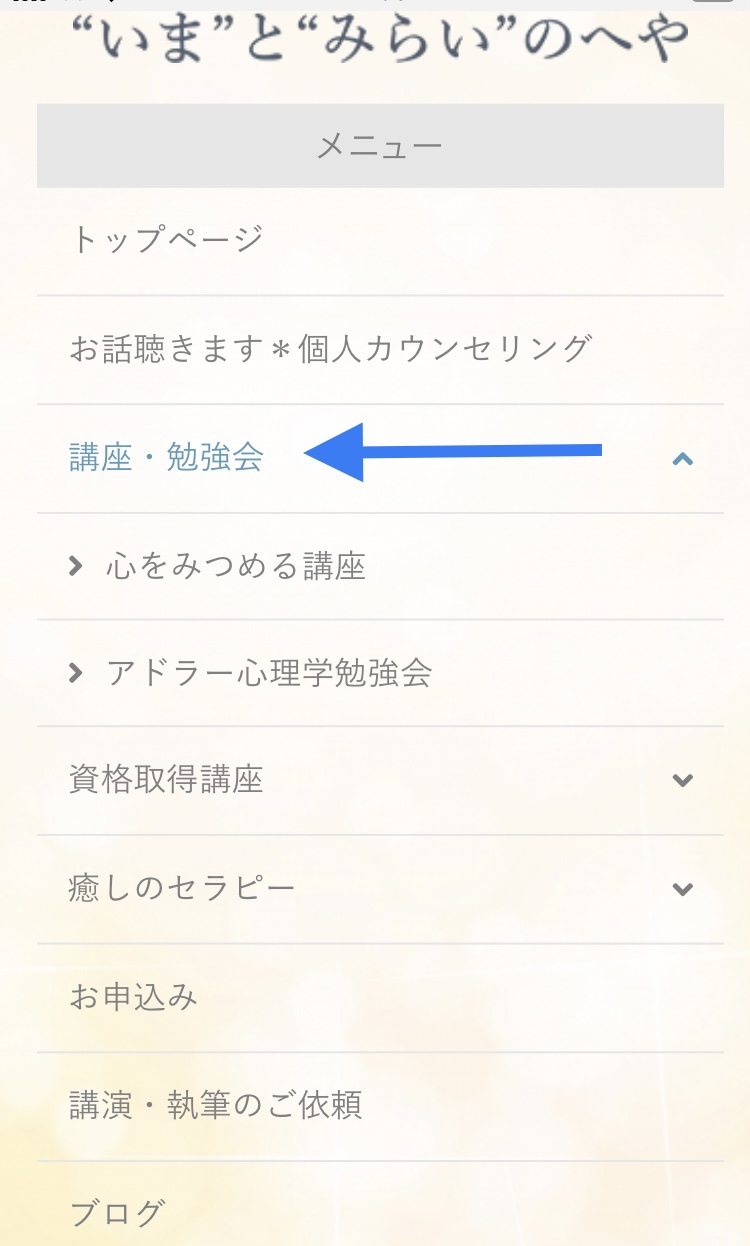Expand the 癒しのセラピー submenu chevron
Image resolution: width=750 pixels, height=1246 pixels.
(x=683, y=889)
